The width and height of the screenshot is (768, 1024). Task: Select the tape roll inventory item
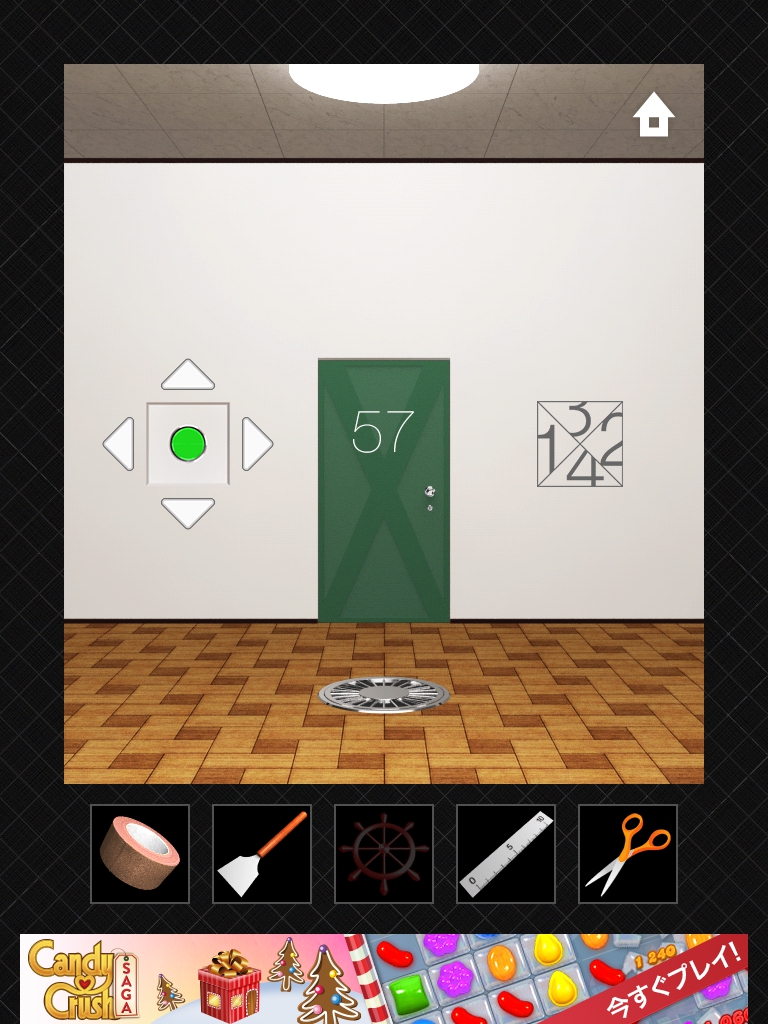coord(140,854)
